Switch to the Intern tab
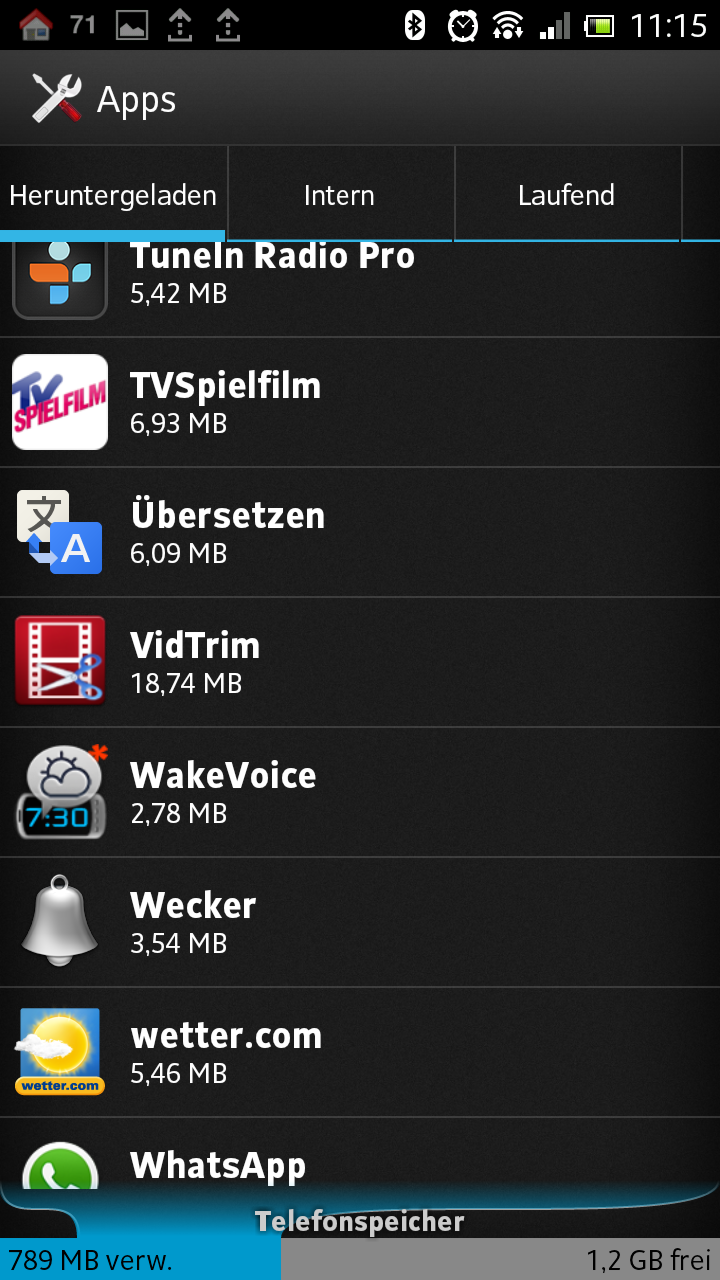This screenshot has height=1280, width=720. (340, 195)
